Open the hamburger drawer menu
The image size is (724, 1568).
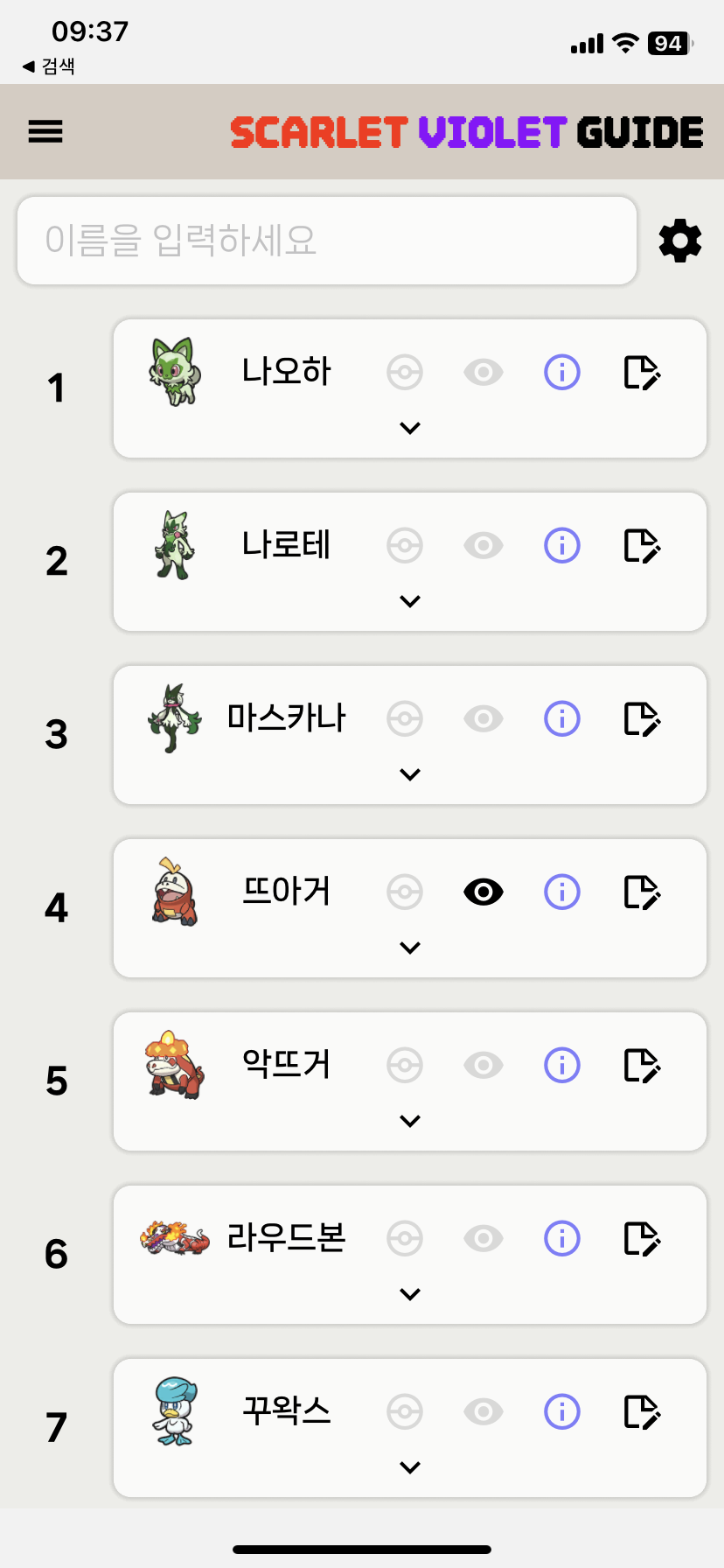point(45,131)
